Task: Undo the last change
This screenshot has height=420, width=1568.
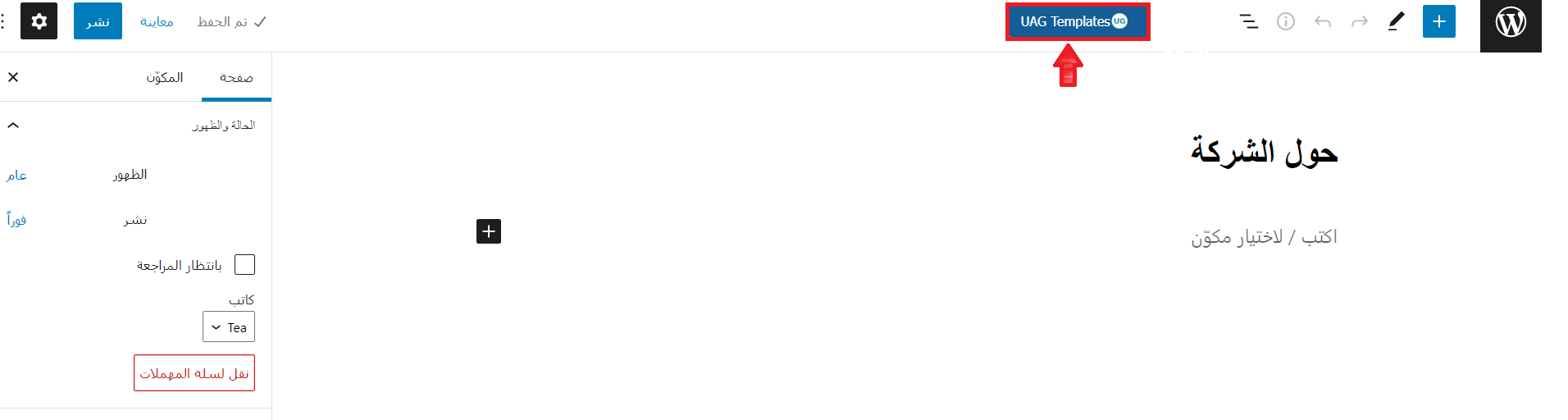Action: 1323,21
